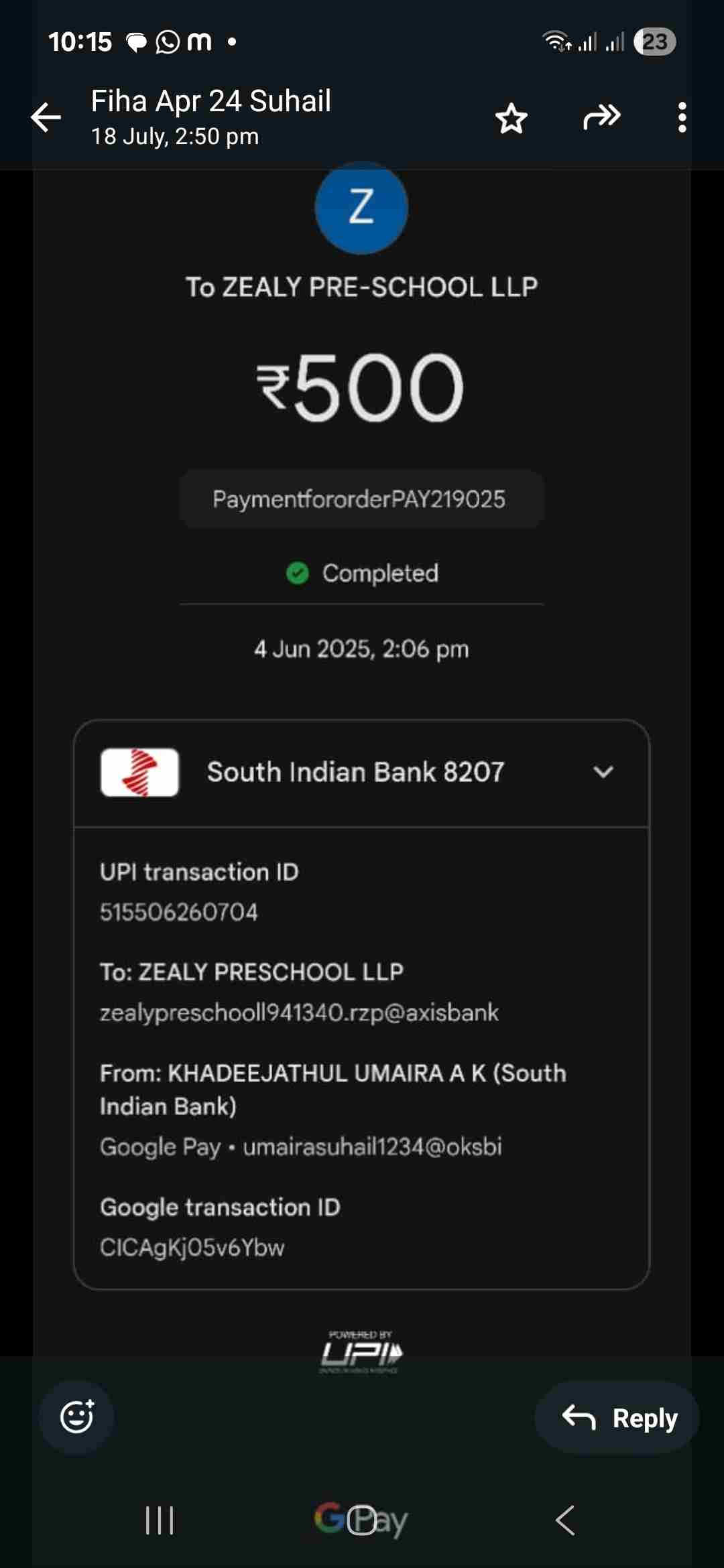Reply to this message
This screenshot has height=1568, width=724.
617,1417
